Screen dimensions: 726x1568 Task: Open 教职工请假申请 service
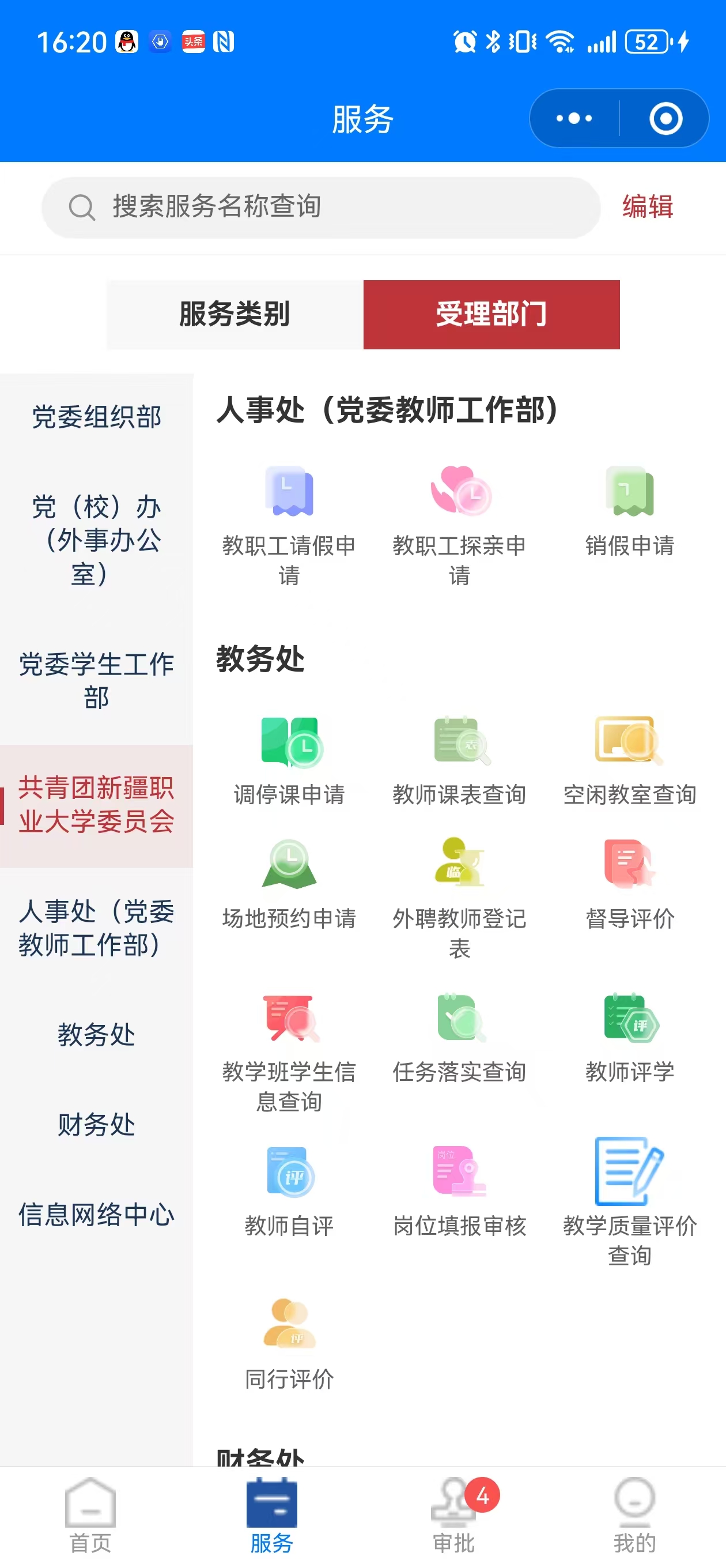click(289, 525)
